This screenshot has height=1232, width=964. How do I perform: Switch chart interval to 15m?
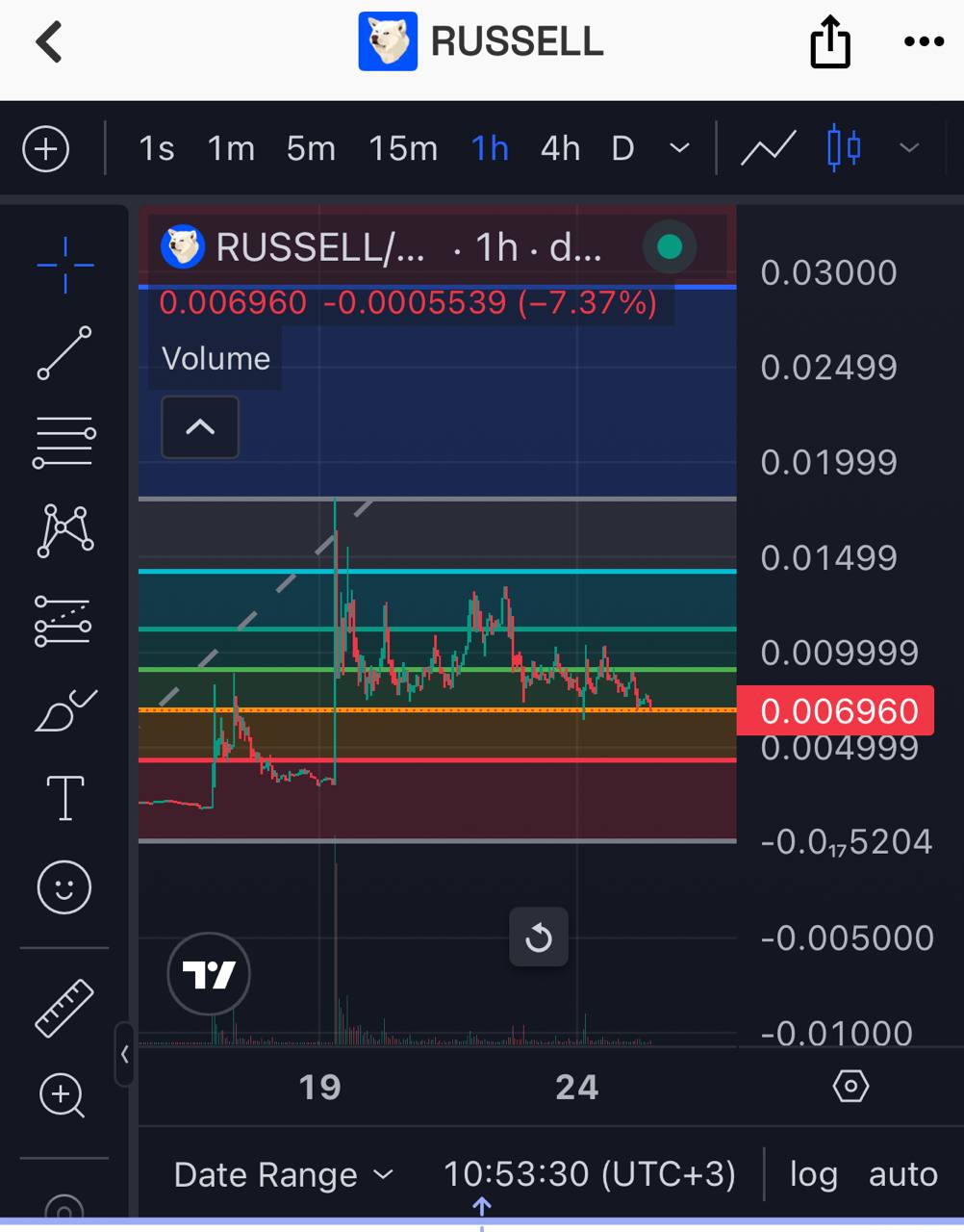click(403, 149)
